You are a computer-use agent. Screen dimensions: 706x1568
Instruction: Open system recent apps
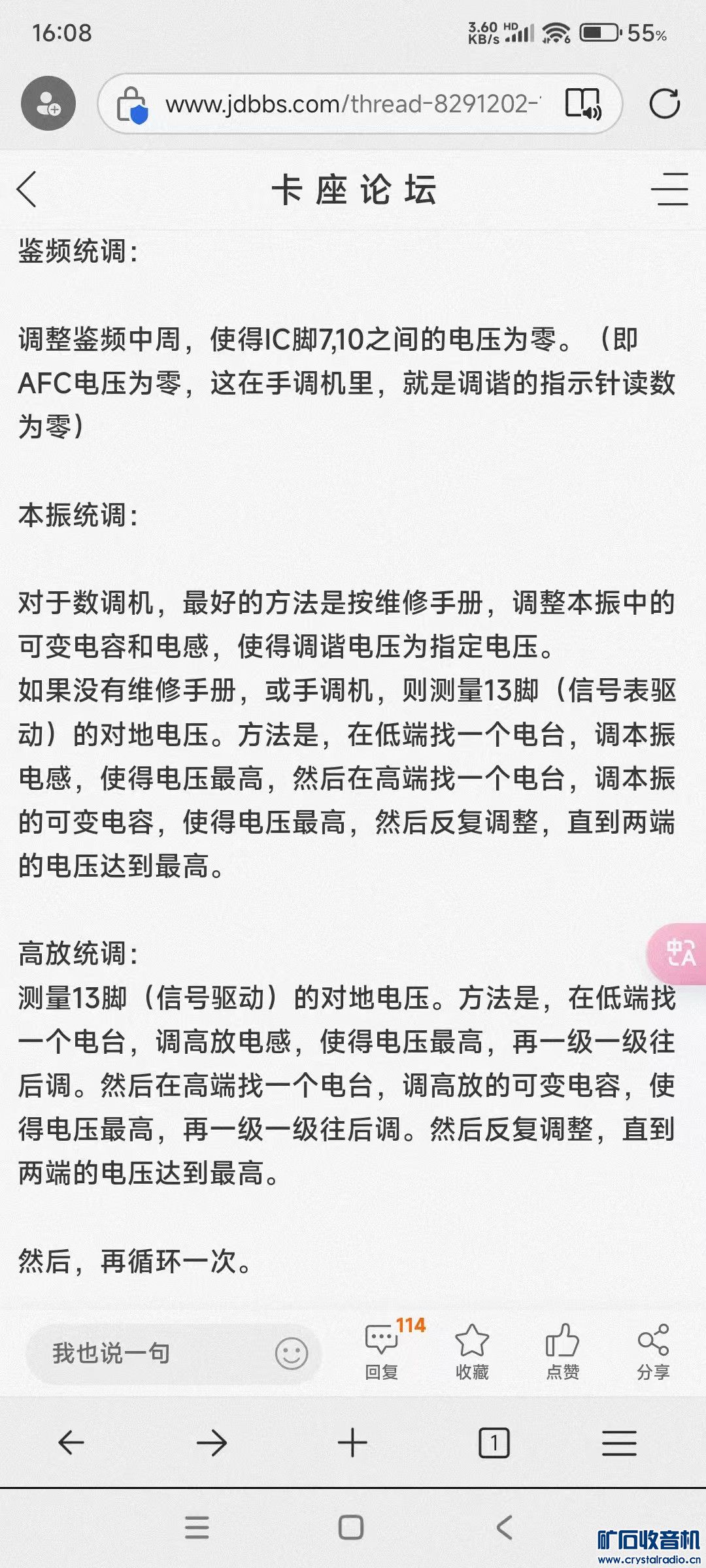197,1527
